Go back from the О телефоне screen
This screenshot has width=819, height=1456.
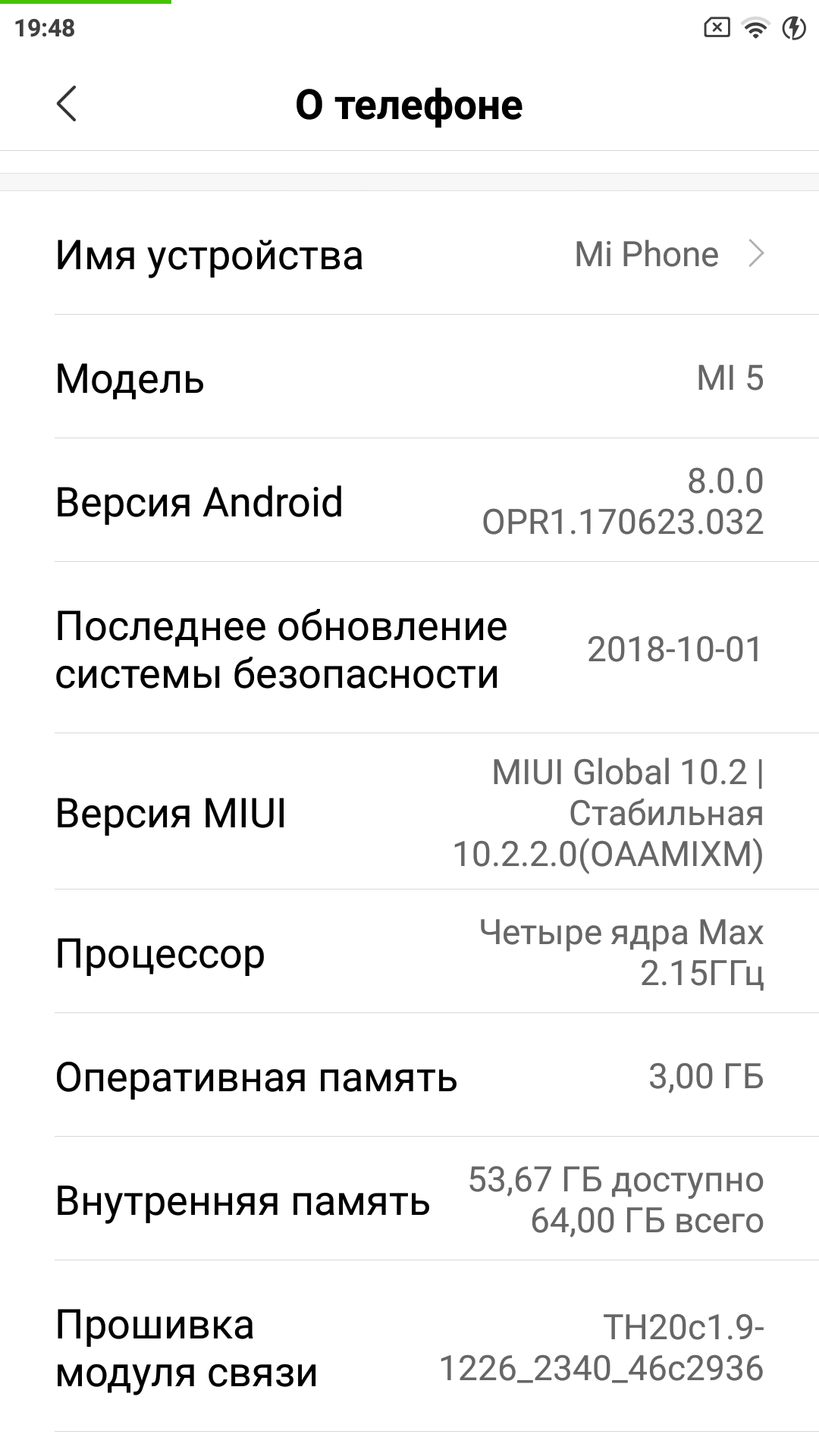pos(67,104)
